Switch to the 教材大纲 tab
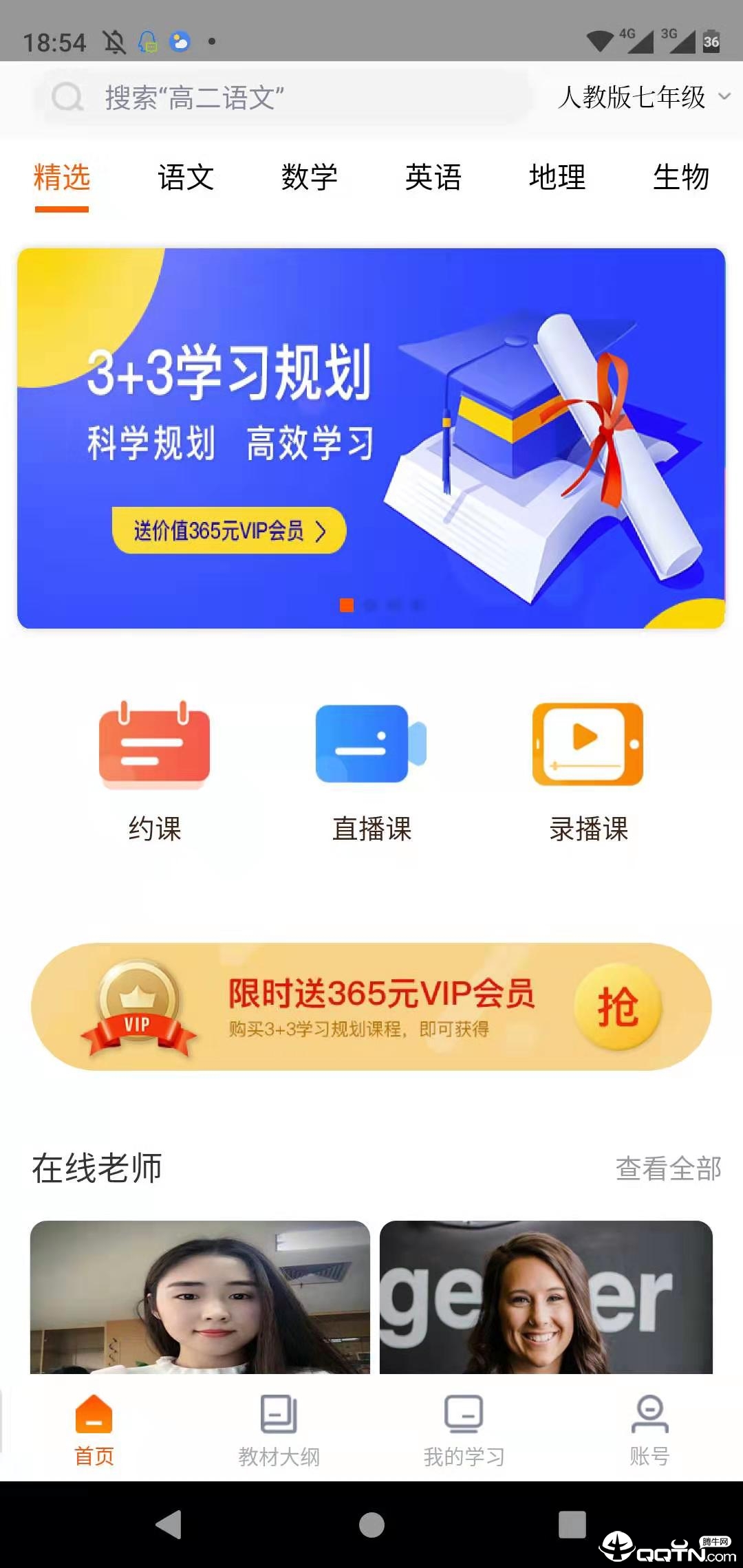 (279, 1429)
